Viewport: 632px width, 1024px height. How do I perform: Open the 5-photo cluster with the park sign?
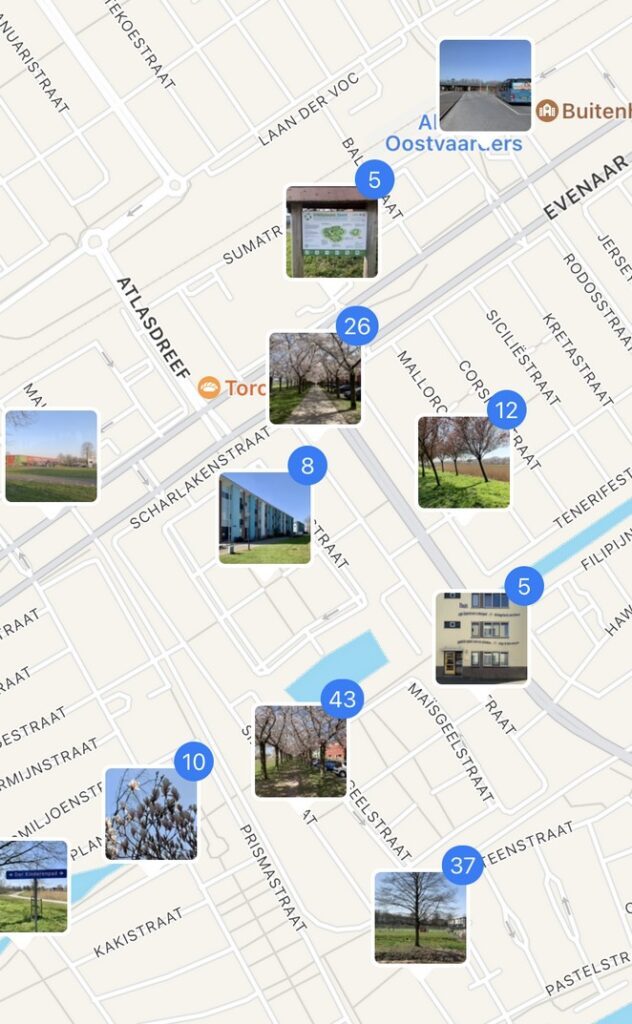(332, 232)
